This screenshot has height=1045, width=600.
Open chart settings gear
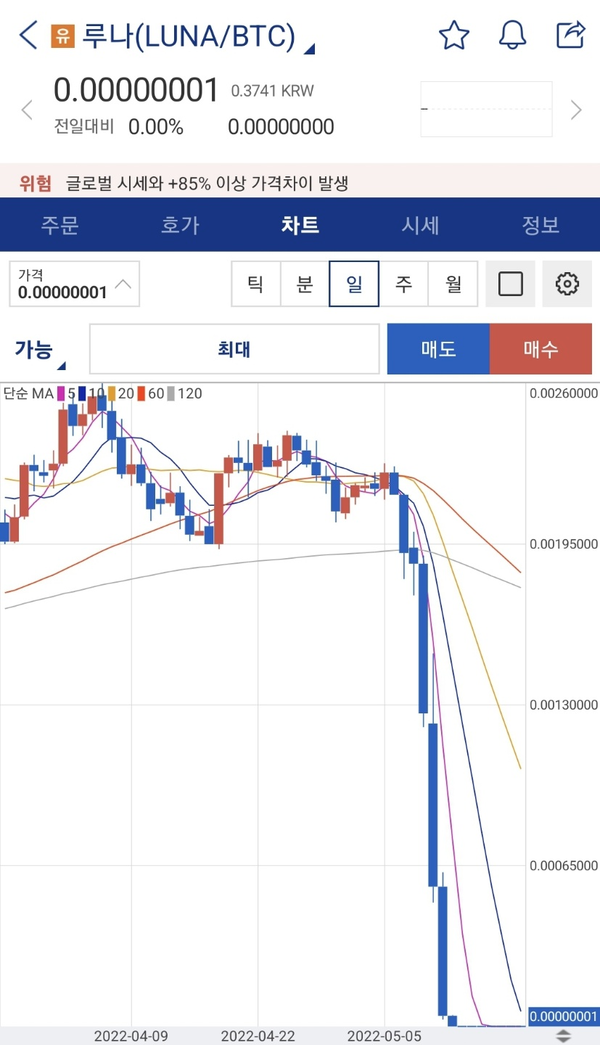[567, 284]
